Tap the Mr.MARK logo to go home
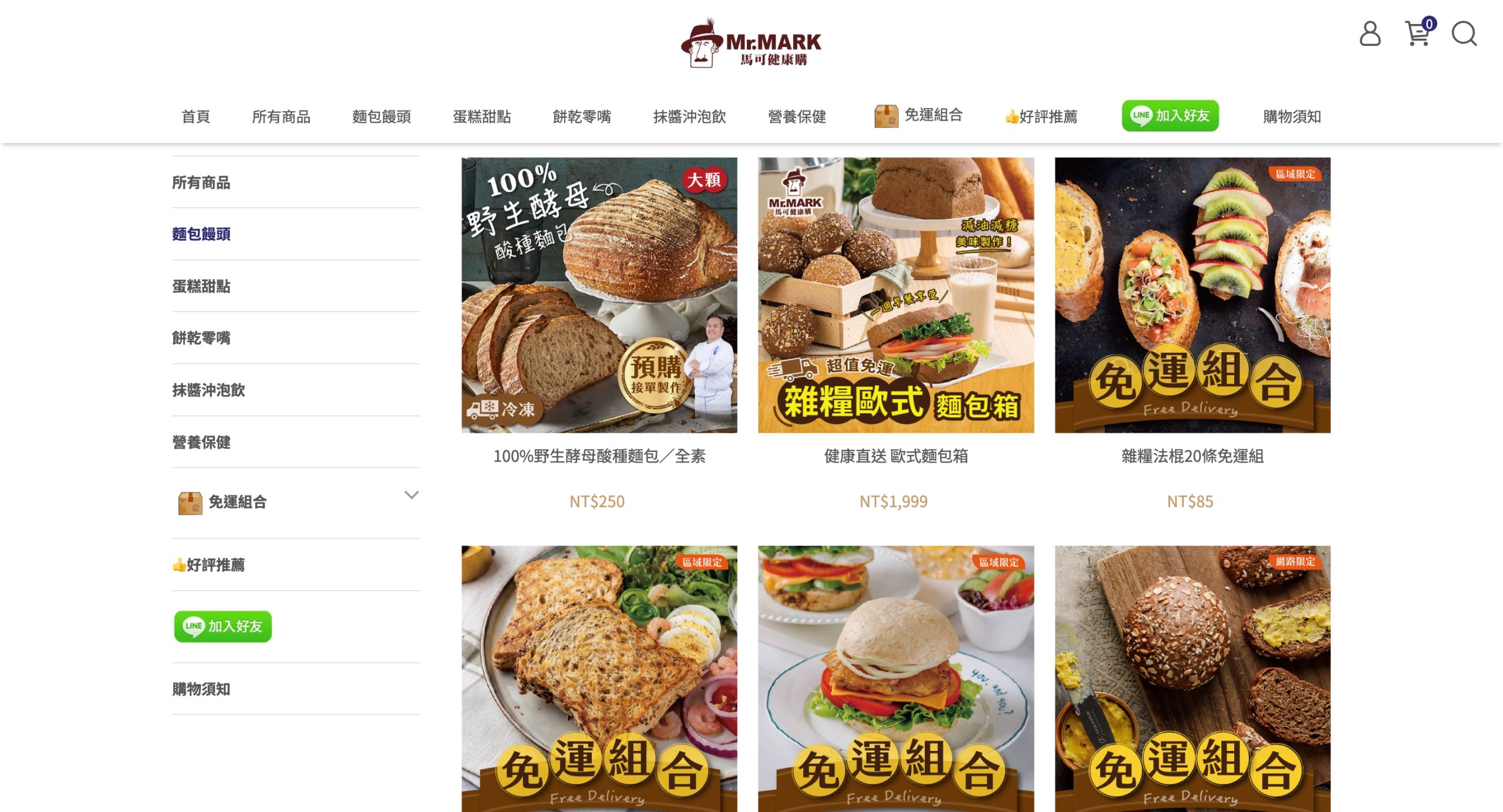 (x=751, y=43)
